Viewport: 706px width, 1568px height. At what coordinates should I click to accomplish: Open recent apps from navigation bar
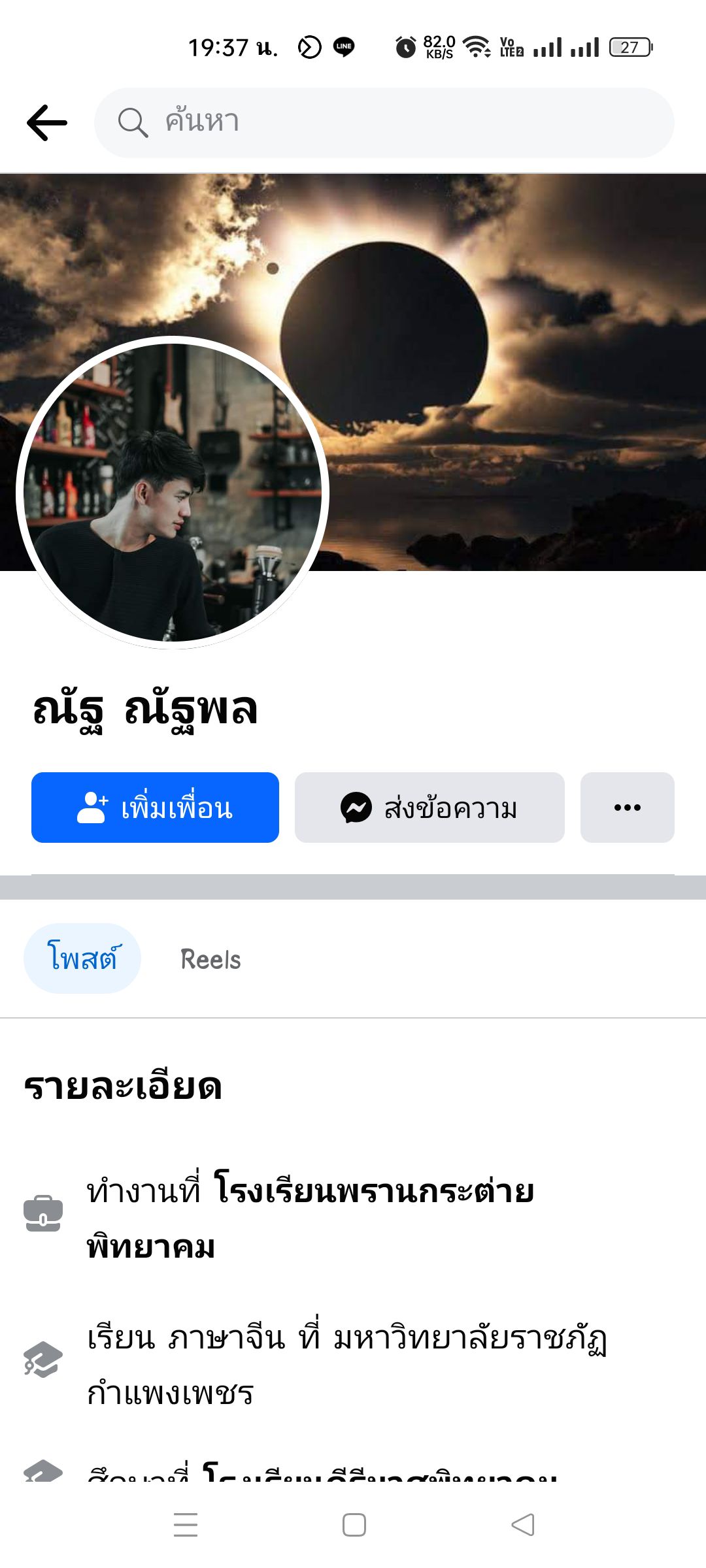186,1525
